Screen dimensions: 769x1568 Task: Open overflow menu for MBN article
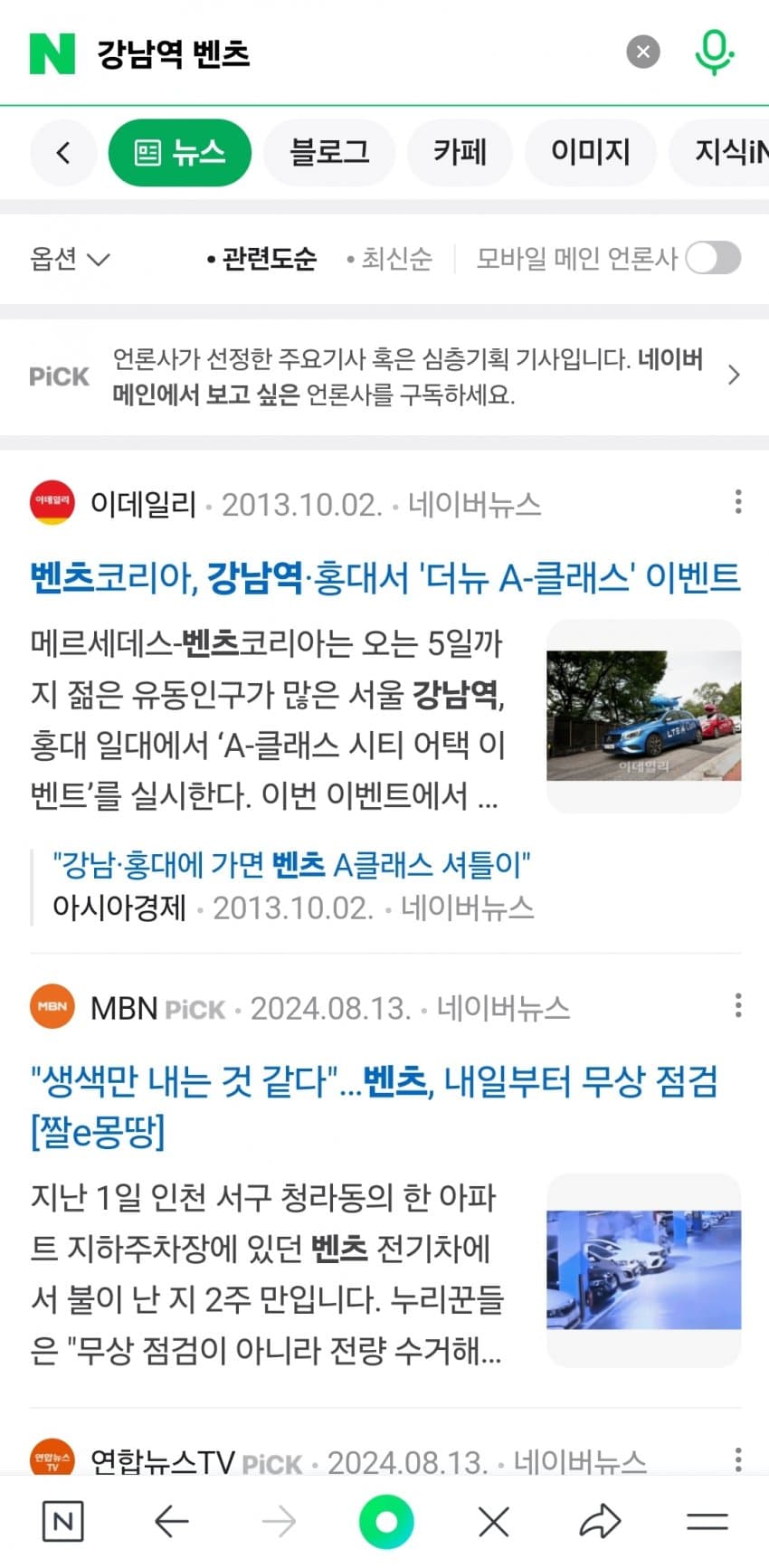pos(738,1005)
